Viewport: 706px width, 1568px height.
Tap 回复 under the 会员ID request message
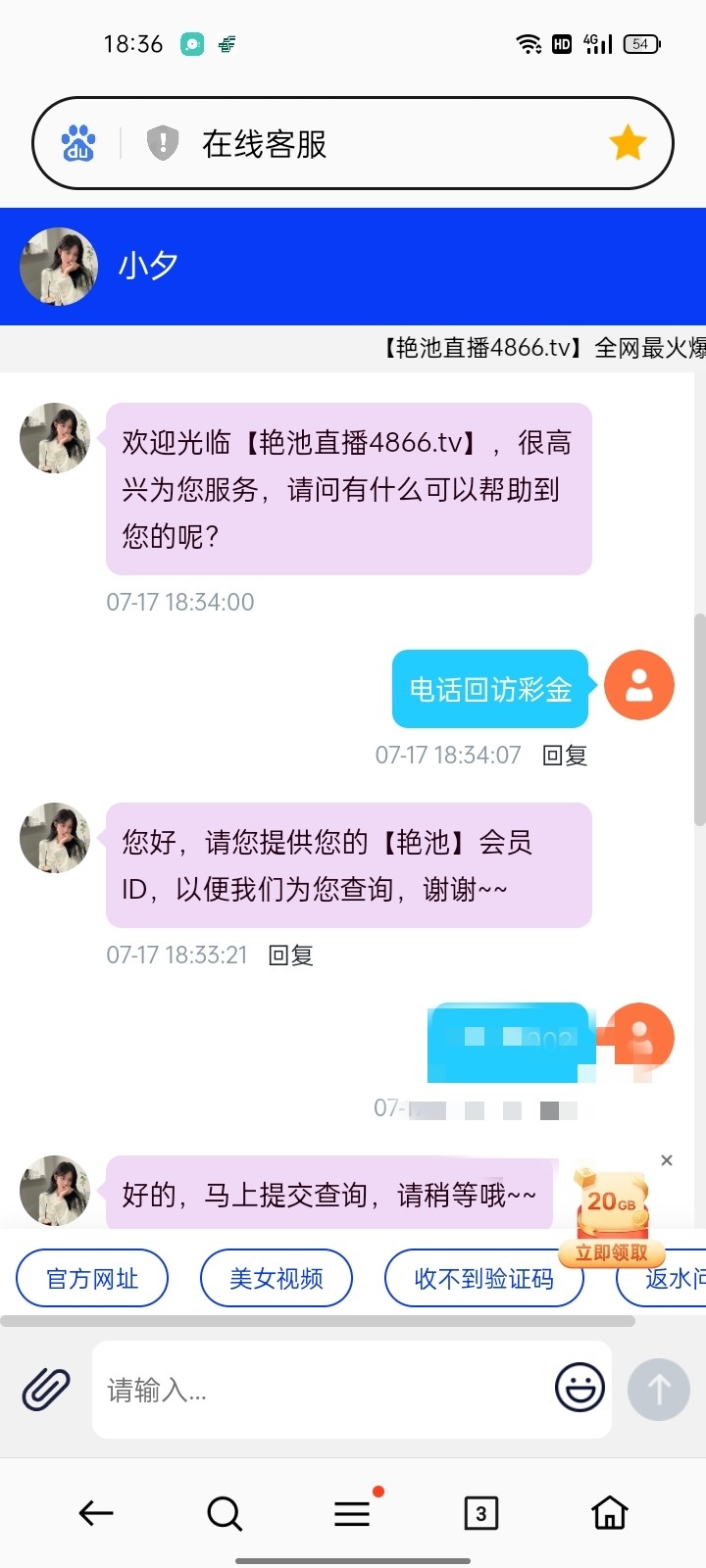[x=290, y=955]
